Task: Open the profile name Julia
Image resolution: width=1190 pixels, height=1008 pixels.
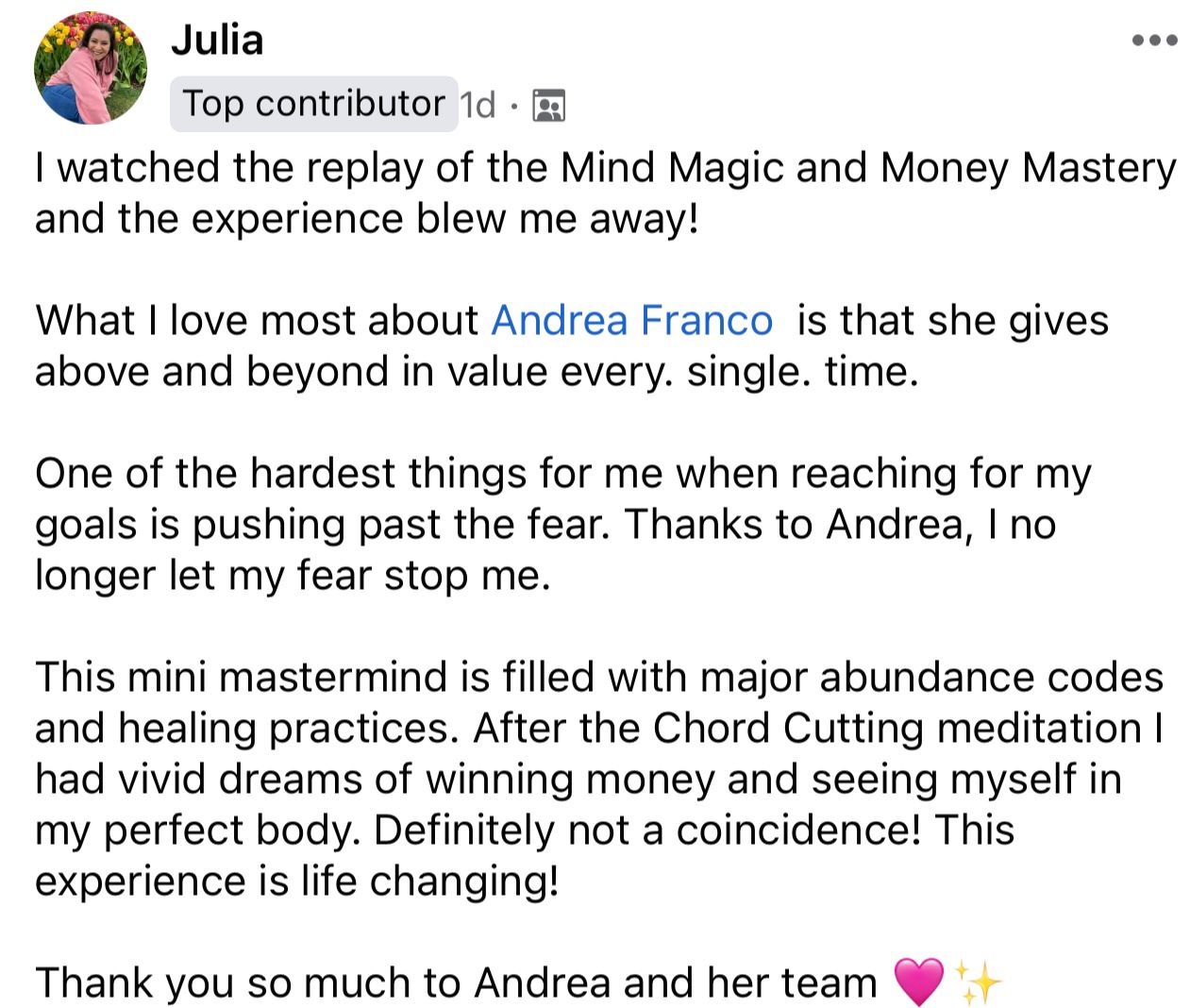Action: coord(217,41)
